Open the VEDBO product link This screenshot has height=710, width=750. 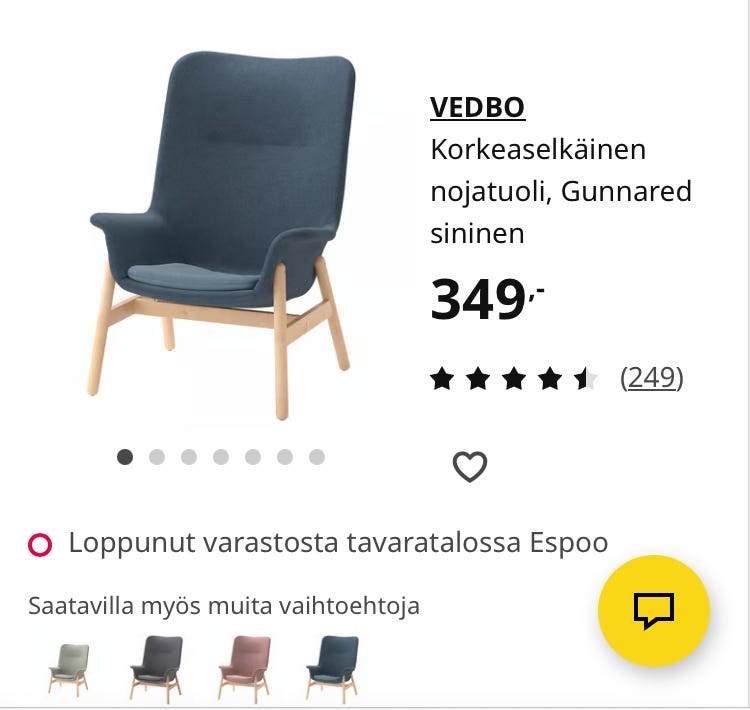[477, 107]
